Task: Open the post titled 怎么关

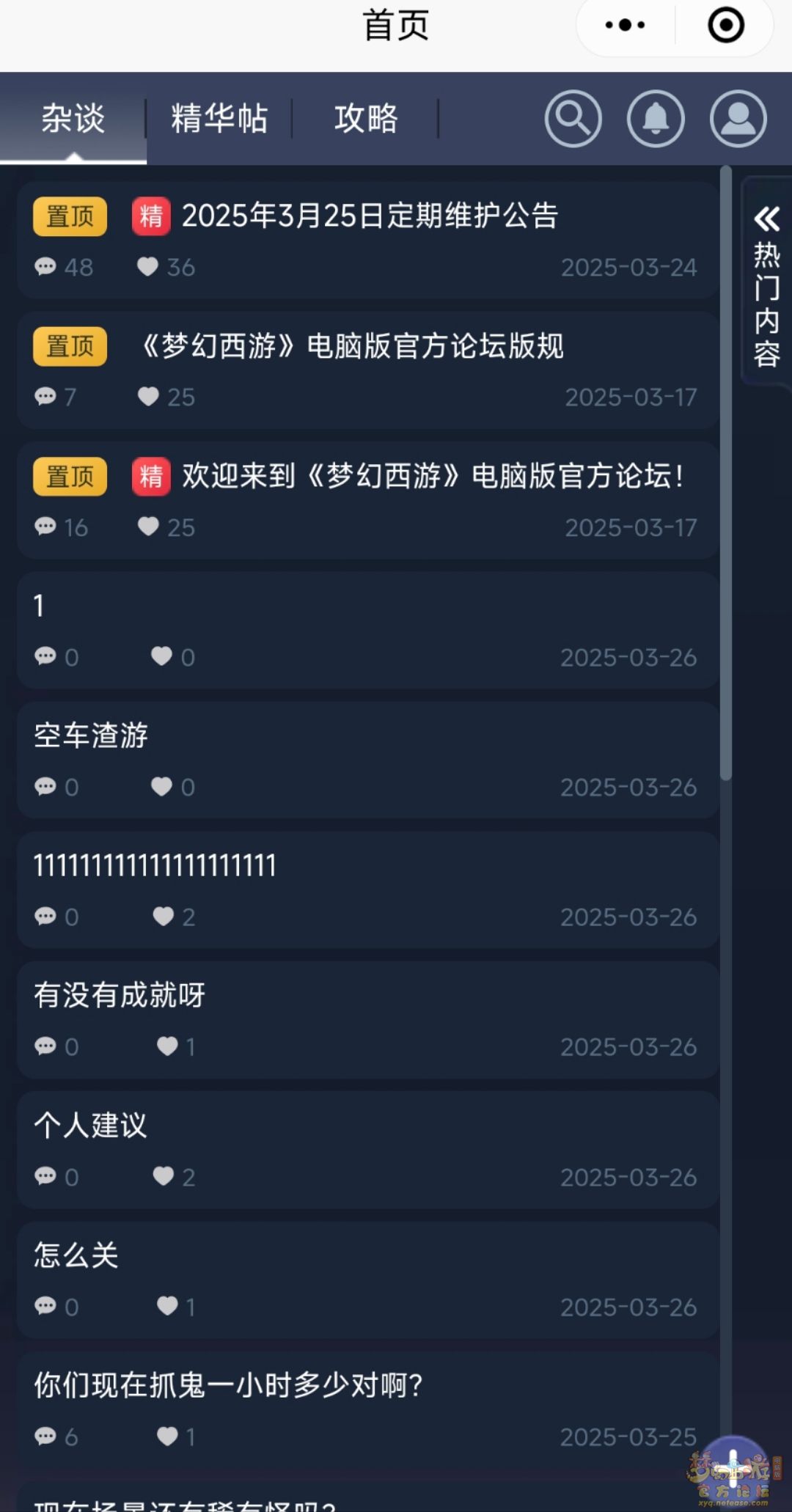Action: (x=368, y=1280)
